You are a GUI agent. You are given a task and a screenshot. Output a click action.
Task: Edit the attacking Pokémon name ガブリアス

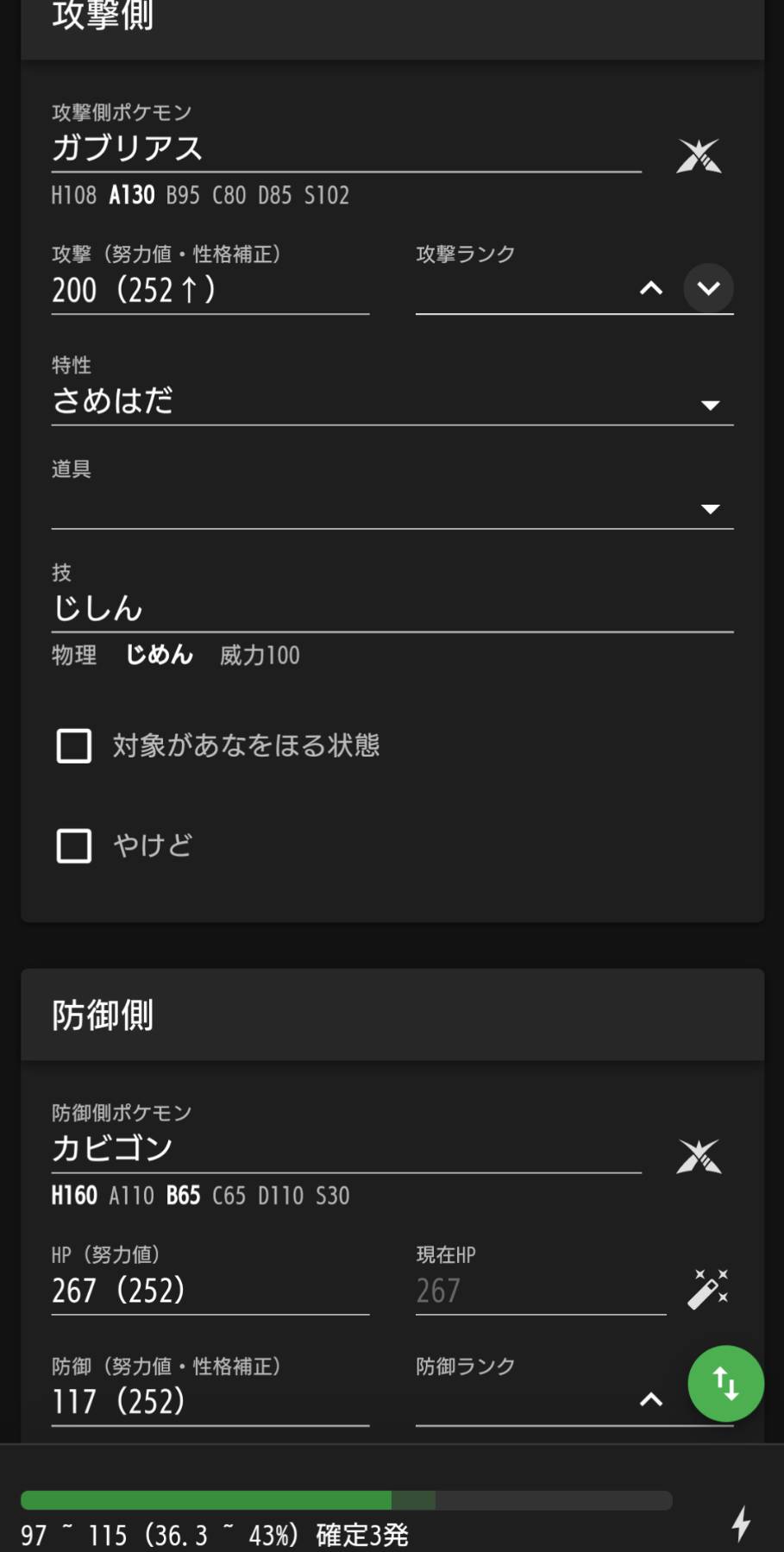coord(346,148)
